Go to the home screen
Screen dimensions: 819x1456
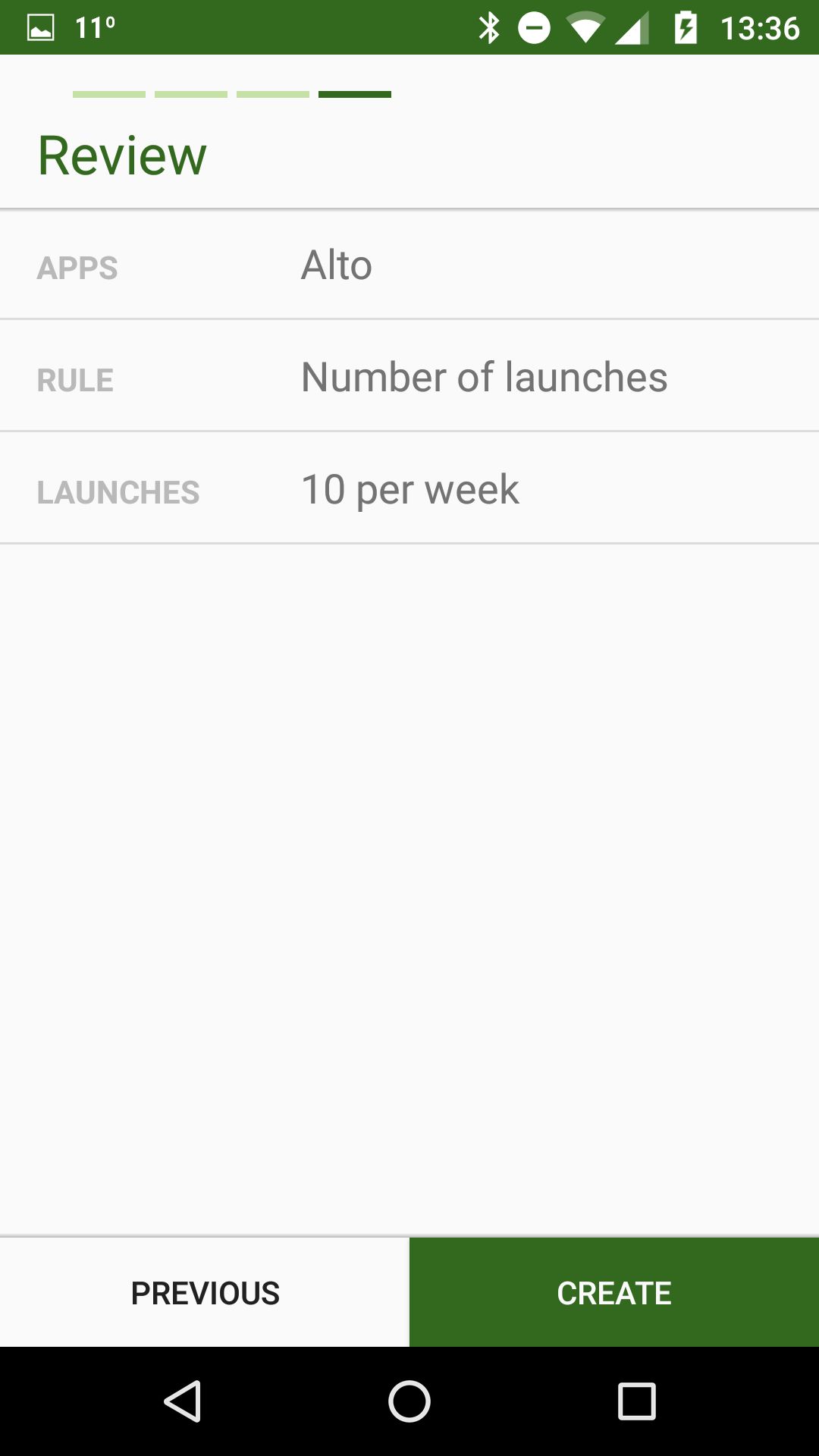409,1401
